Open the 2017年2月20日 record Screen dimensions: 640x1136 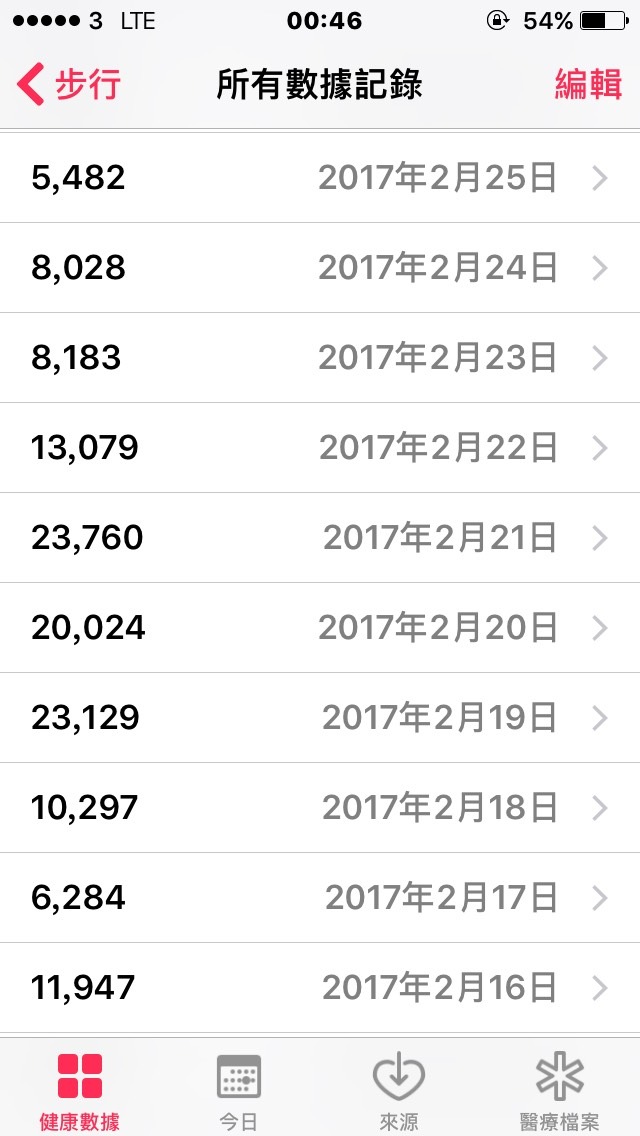point(320,628)
